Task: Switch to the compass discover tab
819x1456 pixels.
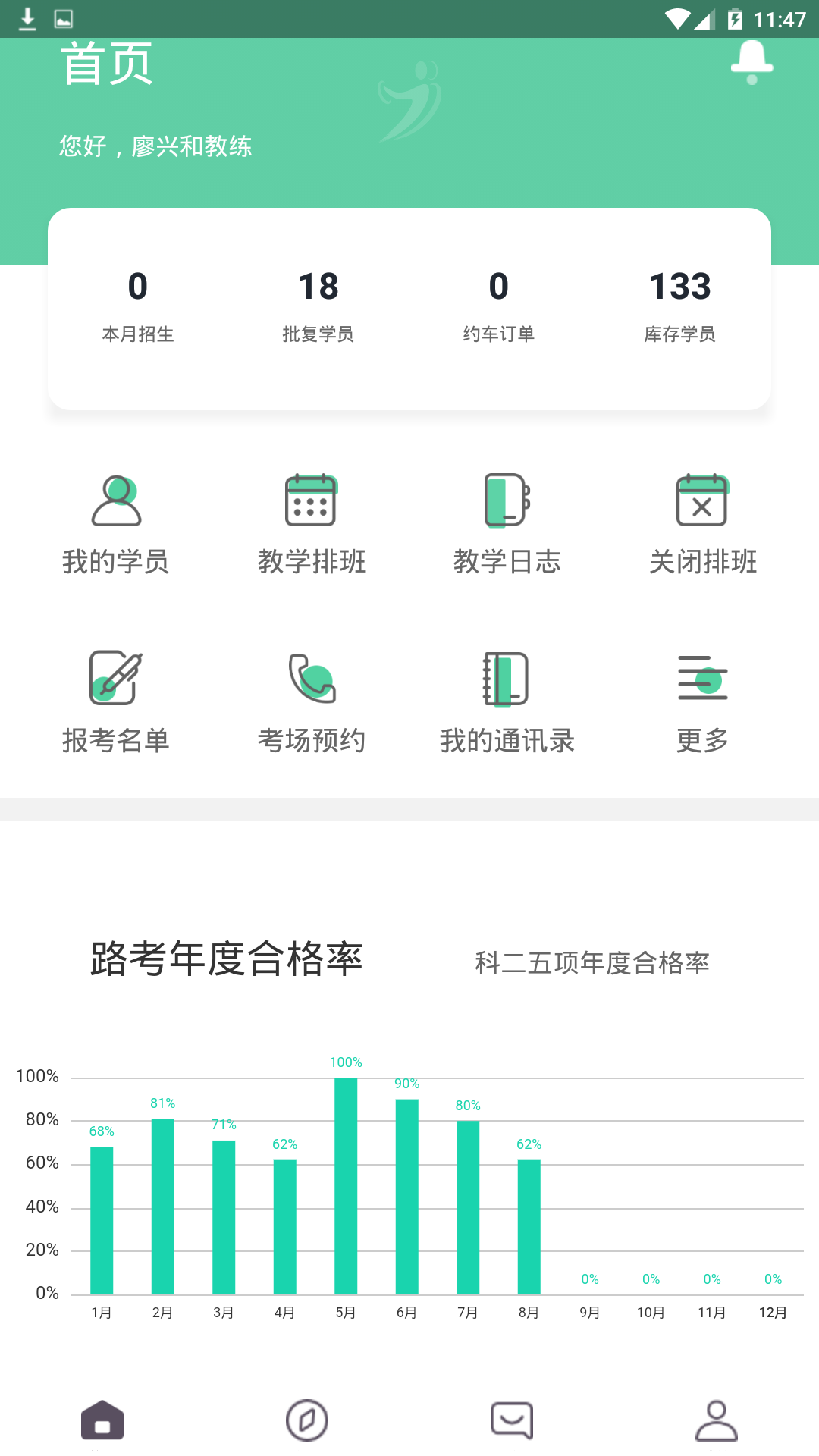Action: click(x=307, y=1422)
